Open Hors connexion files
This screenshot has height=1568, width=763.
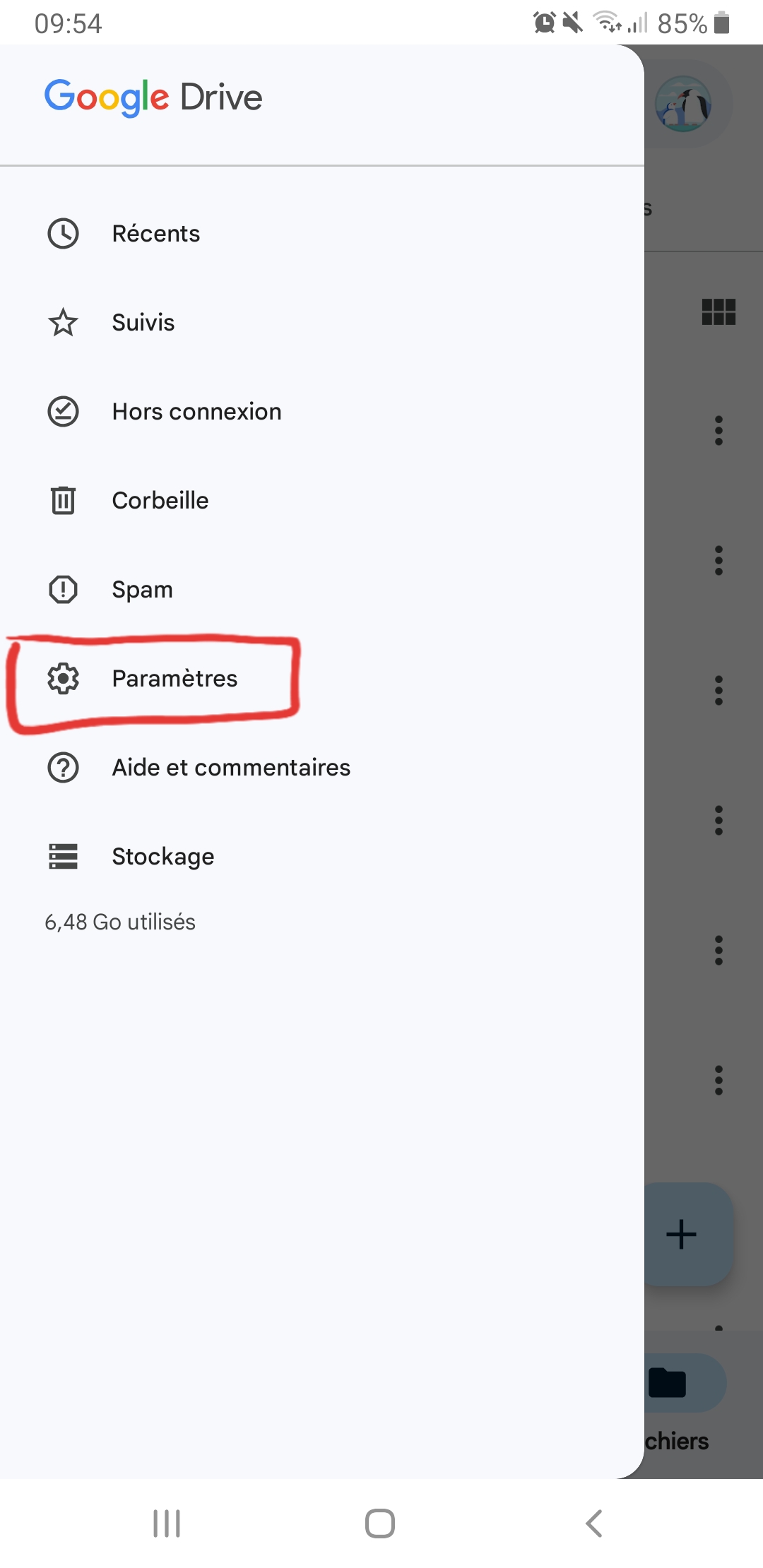pyautogui.click(x=196, y=412)
